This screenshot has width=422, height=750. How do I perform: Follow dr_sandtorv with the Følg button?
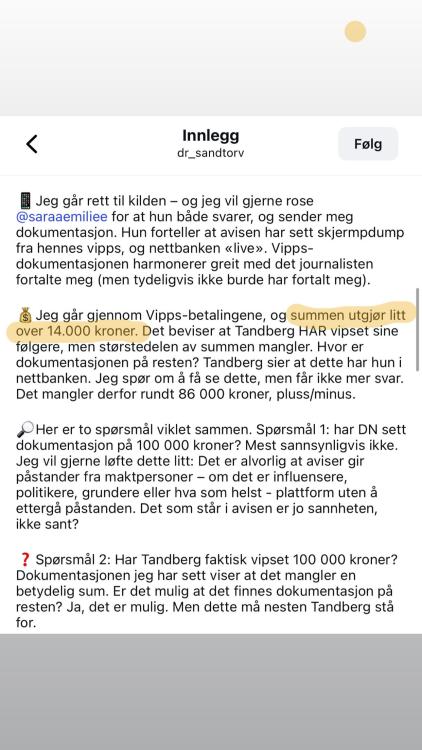(x=368, y=144)
